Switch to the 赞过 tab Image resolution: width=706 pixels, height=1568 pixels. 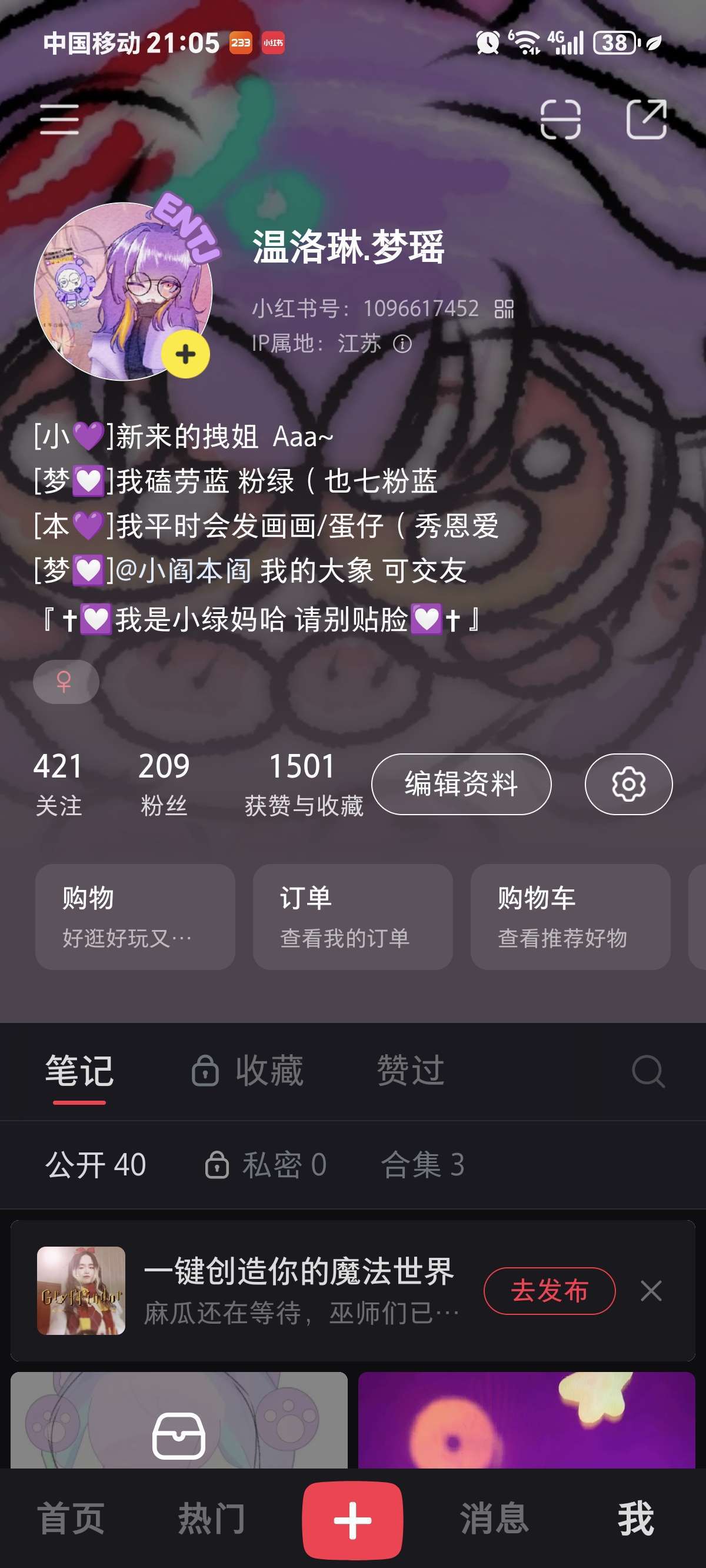tap(410, 1071)
